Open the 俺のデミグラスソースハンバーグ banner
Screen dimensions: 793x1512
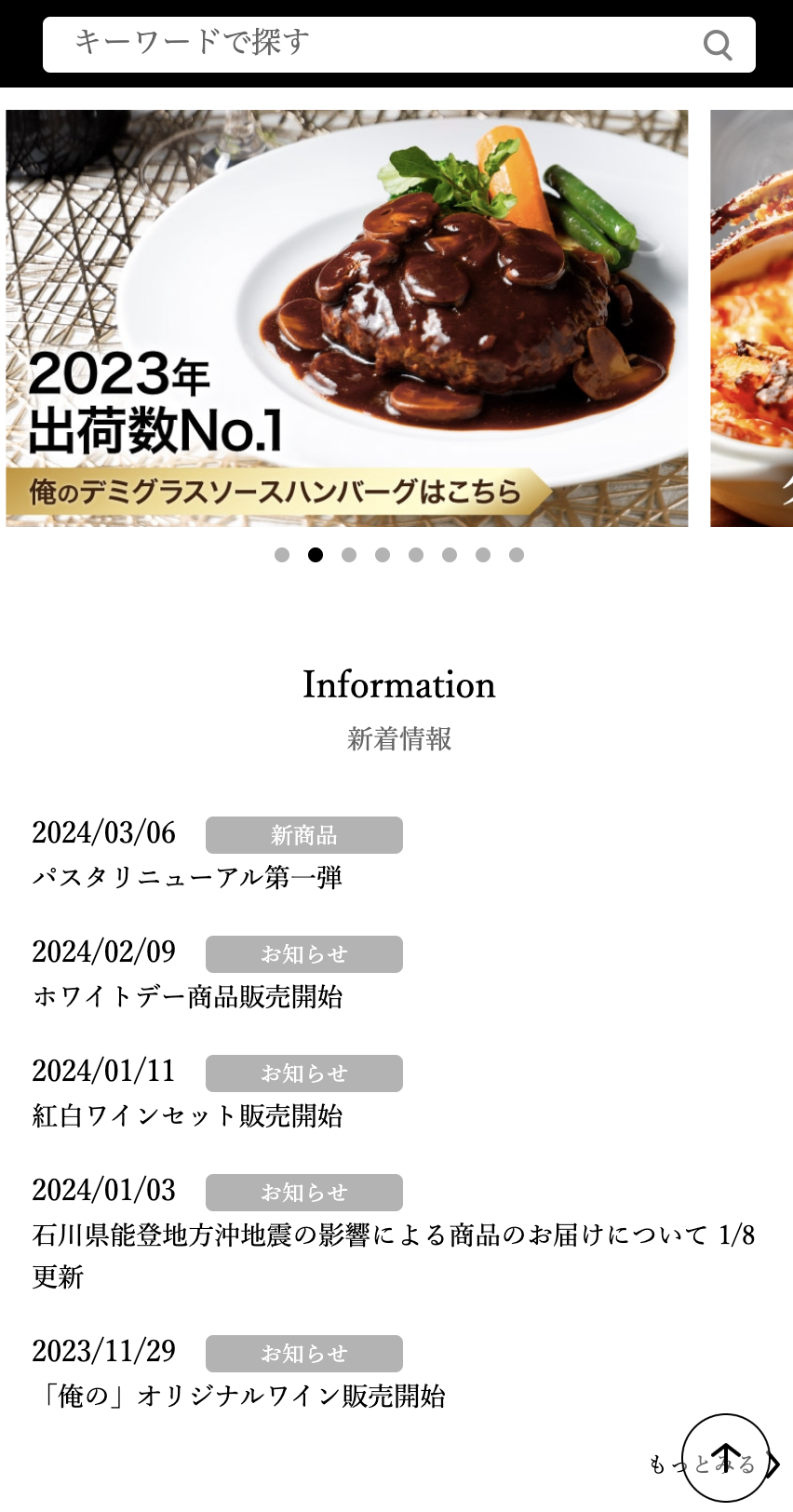tap(346, 318)
